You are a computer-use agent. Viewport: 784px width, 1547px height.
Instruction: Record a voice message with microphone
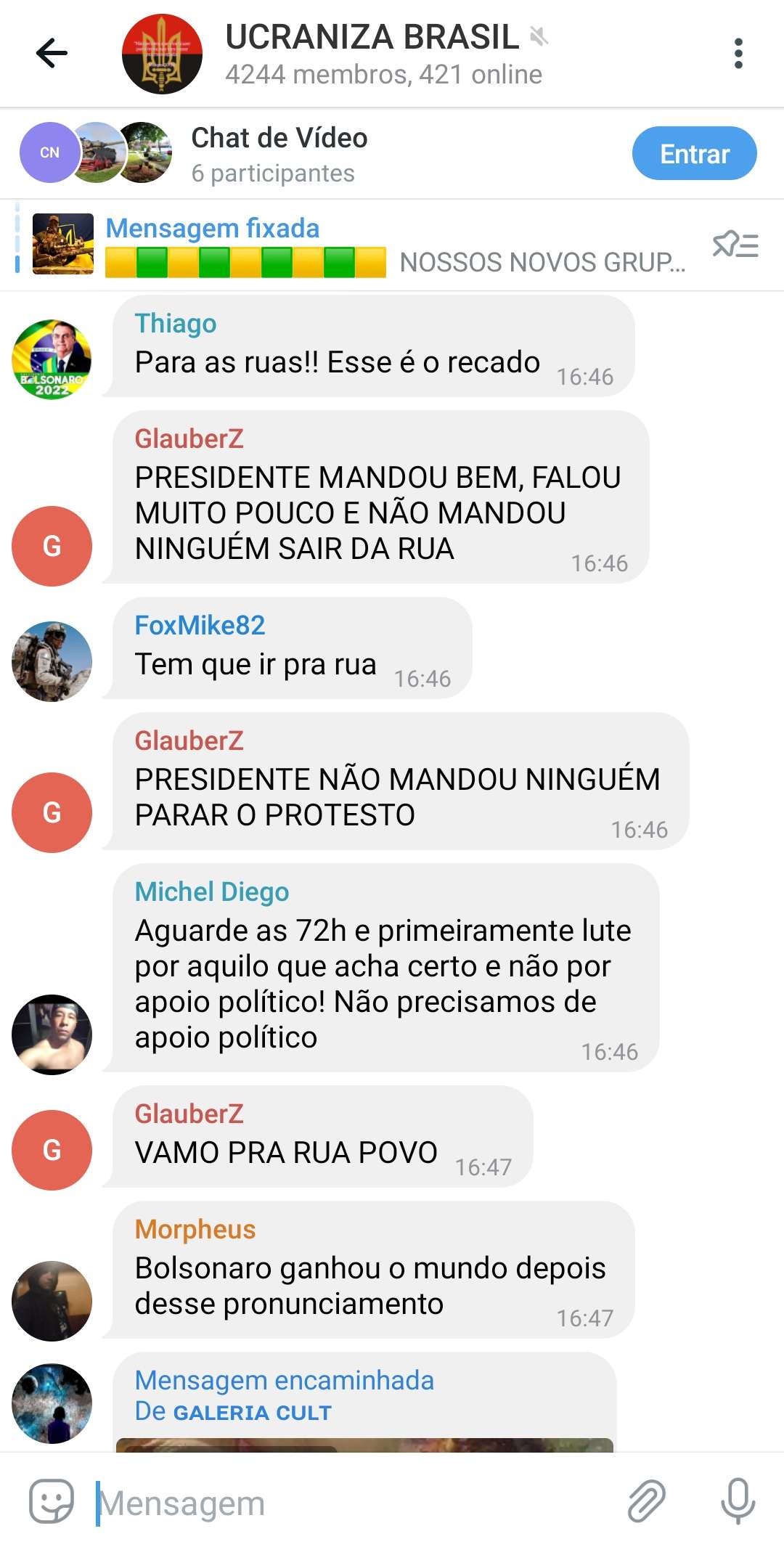click(x=738, y=1501)
